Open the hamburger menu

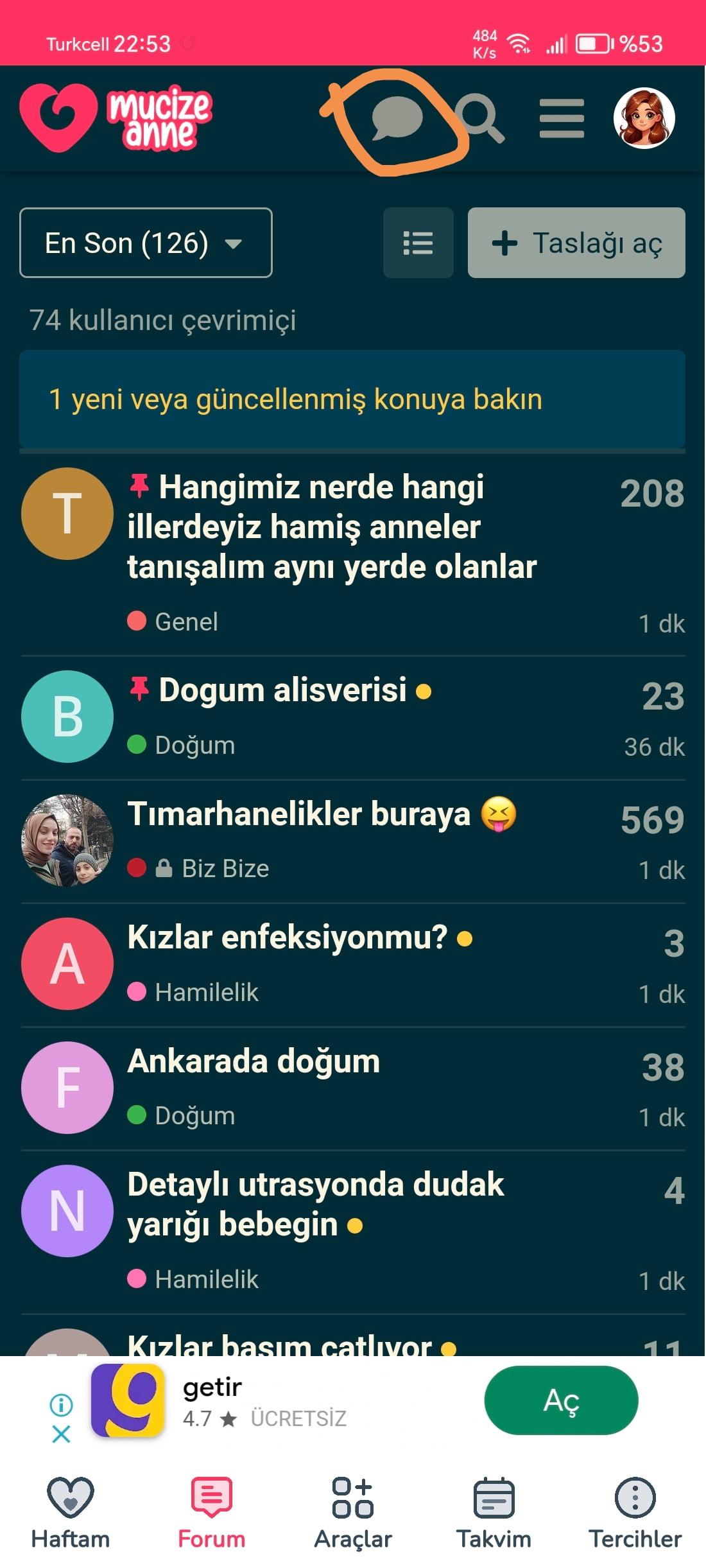tap(562, 118)
